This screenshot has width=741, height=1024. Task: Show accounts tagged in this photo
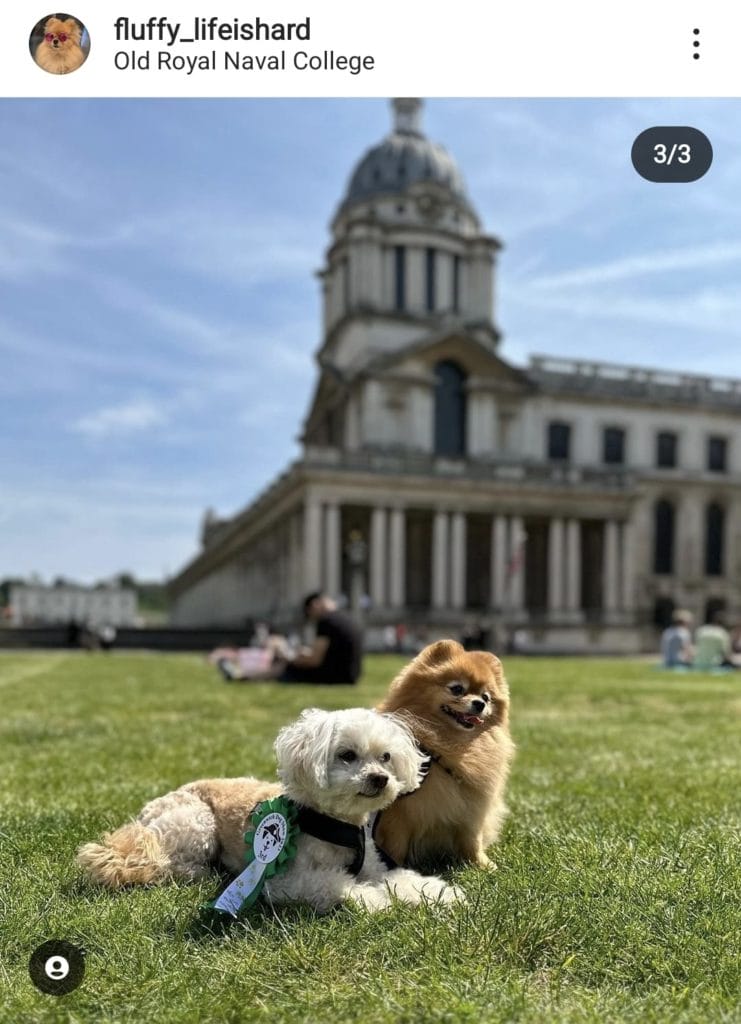tap(56, 967)
